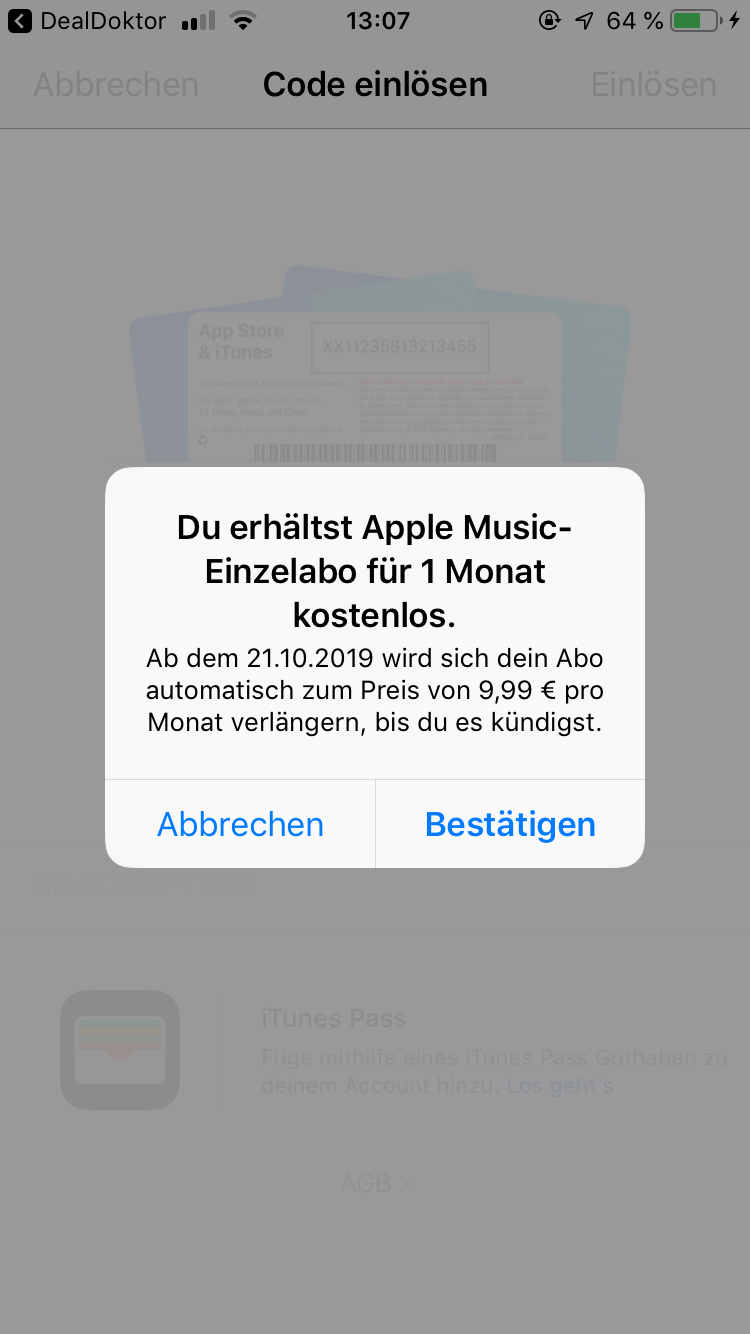Return to DealDoktor via status bar back

(87, 21)
